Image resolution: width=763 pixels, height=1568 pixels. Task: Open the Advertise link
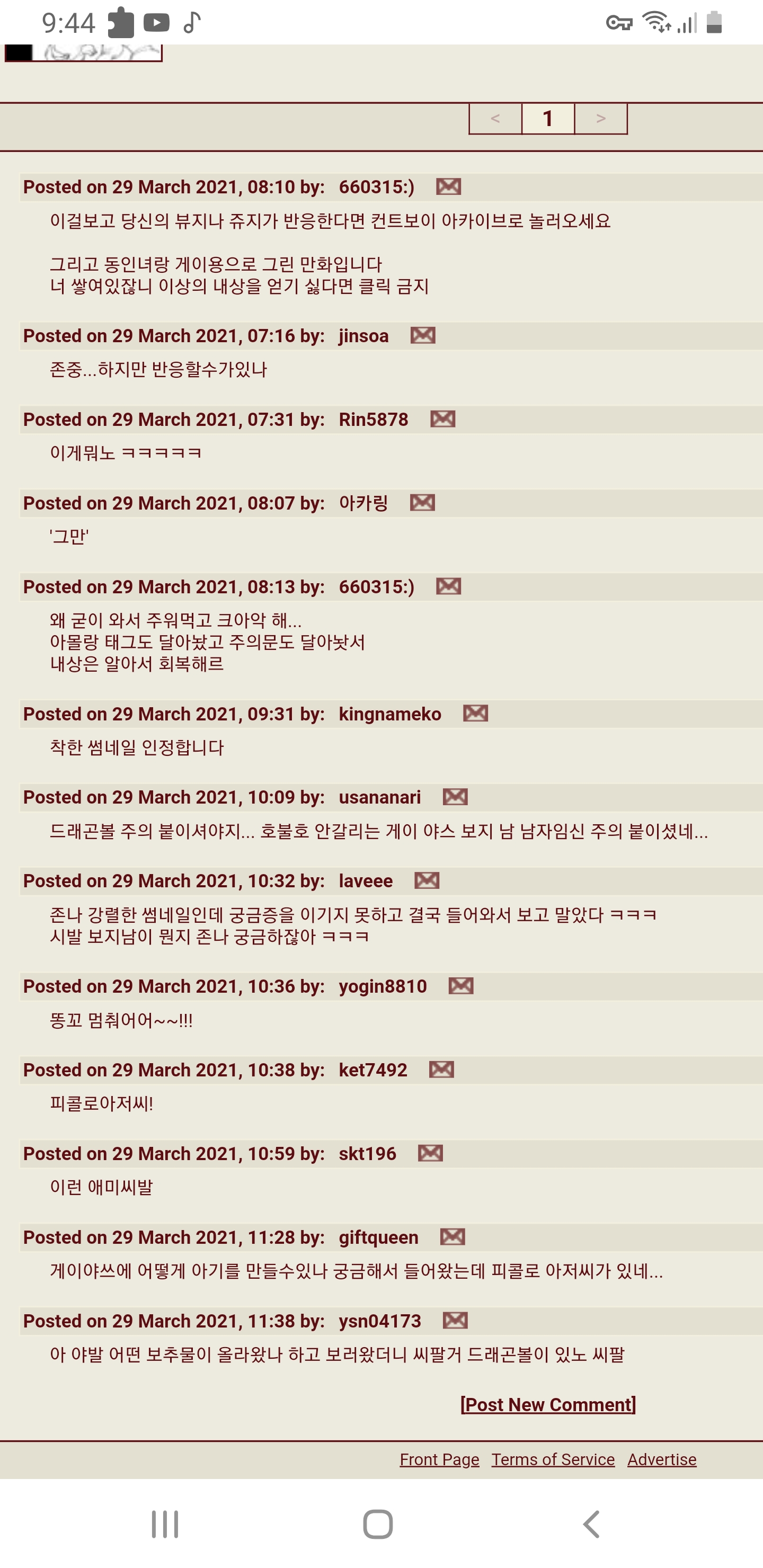[662, 1459]
